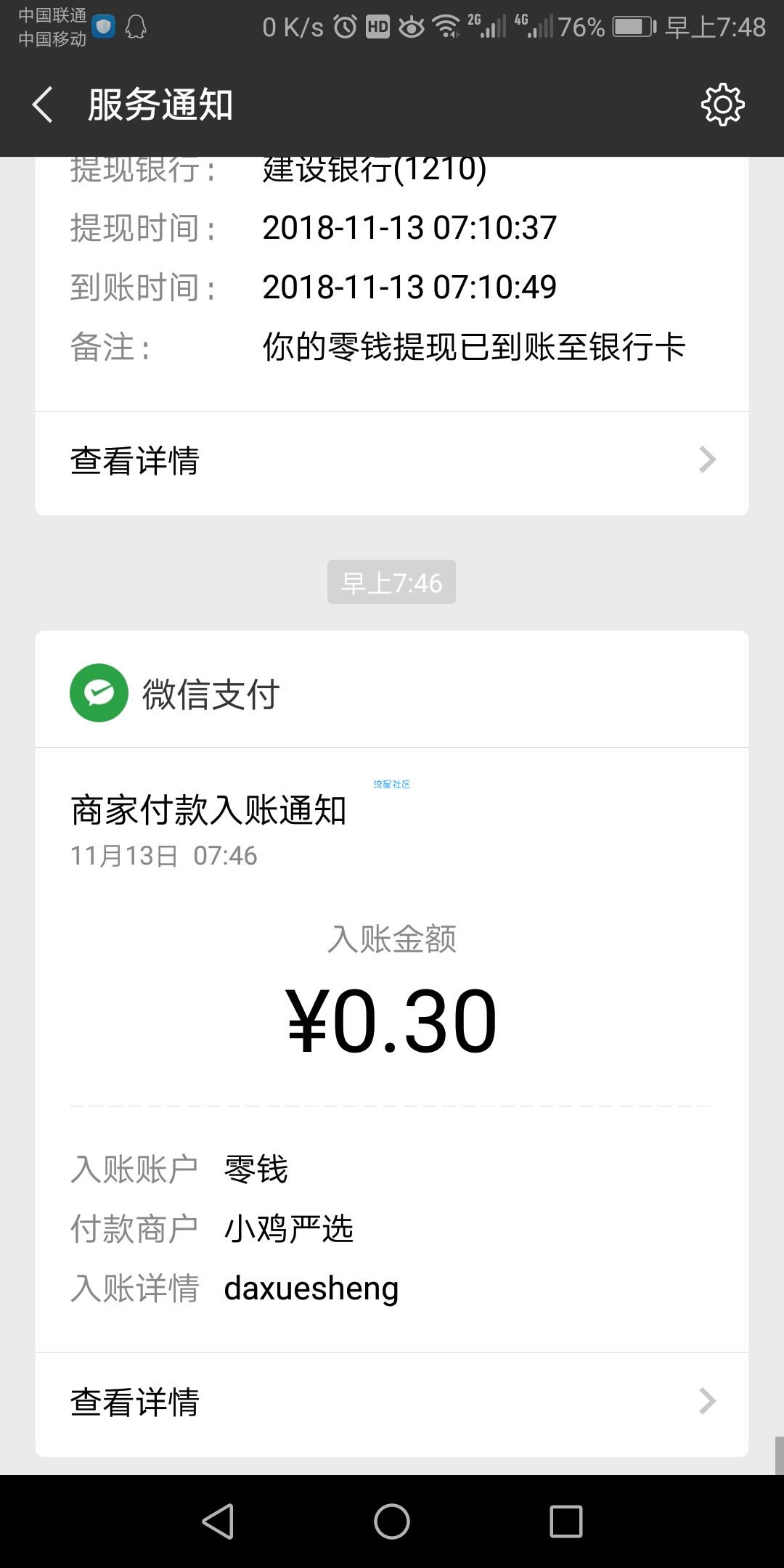The height and width of the screenshot is (1568, 784).
Task: Open the recent apps overview
Action: (566, 1521)
